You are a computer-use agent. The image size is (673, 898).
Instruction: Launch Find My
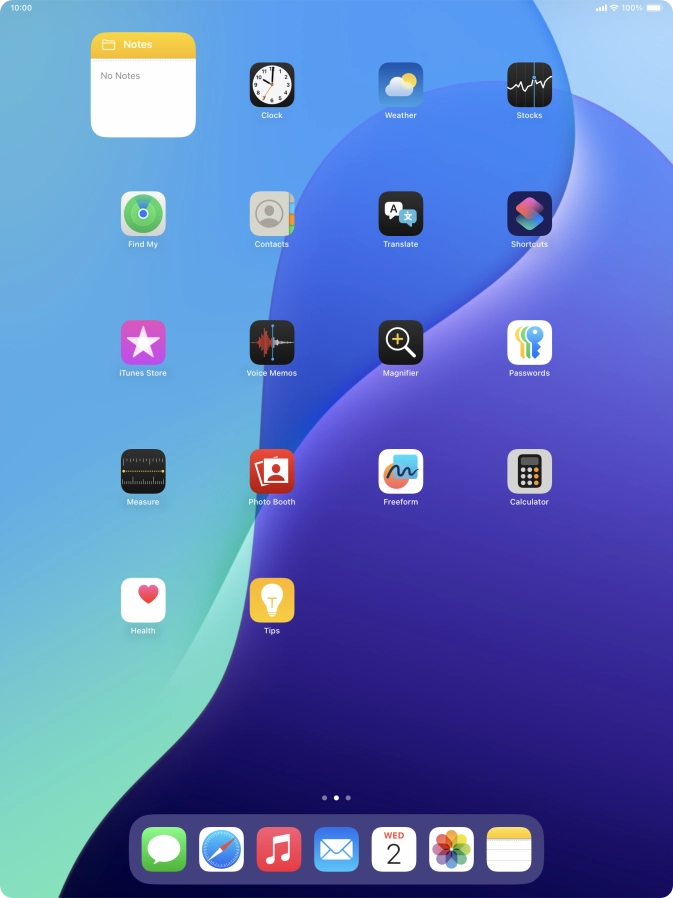143,214
